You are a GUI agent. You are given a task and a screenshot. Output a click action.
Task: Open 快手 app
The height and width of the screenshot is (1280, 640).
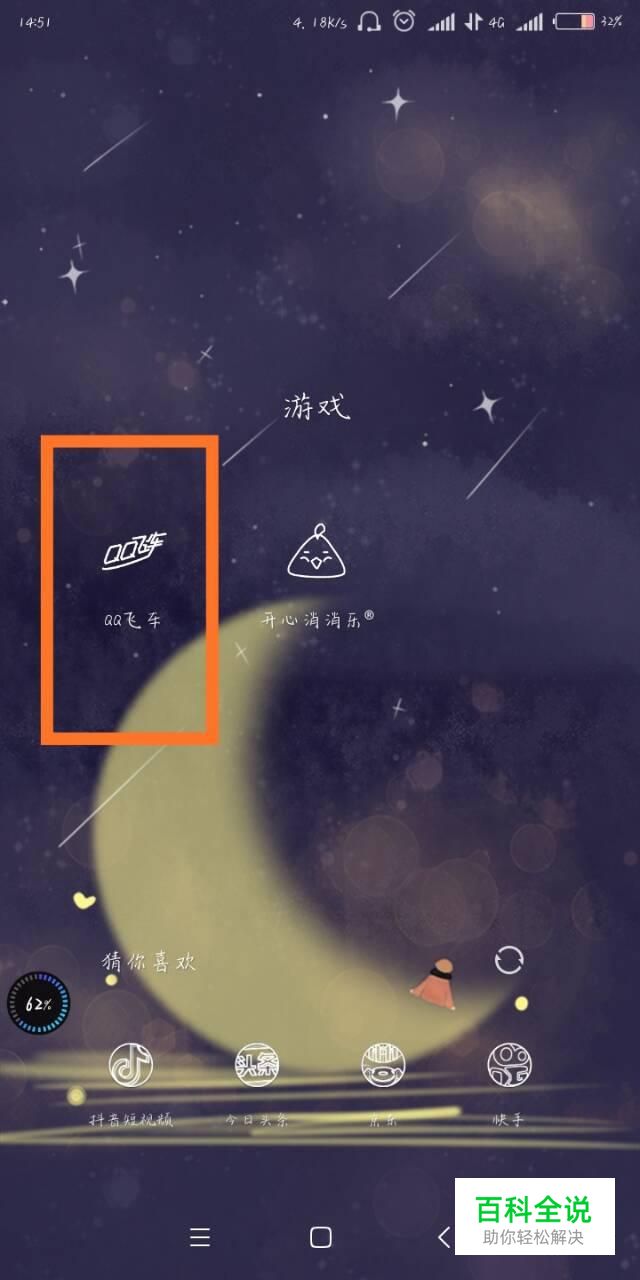(x=509, y=1065)
